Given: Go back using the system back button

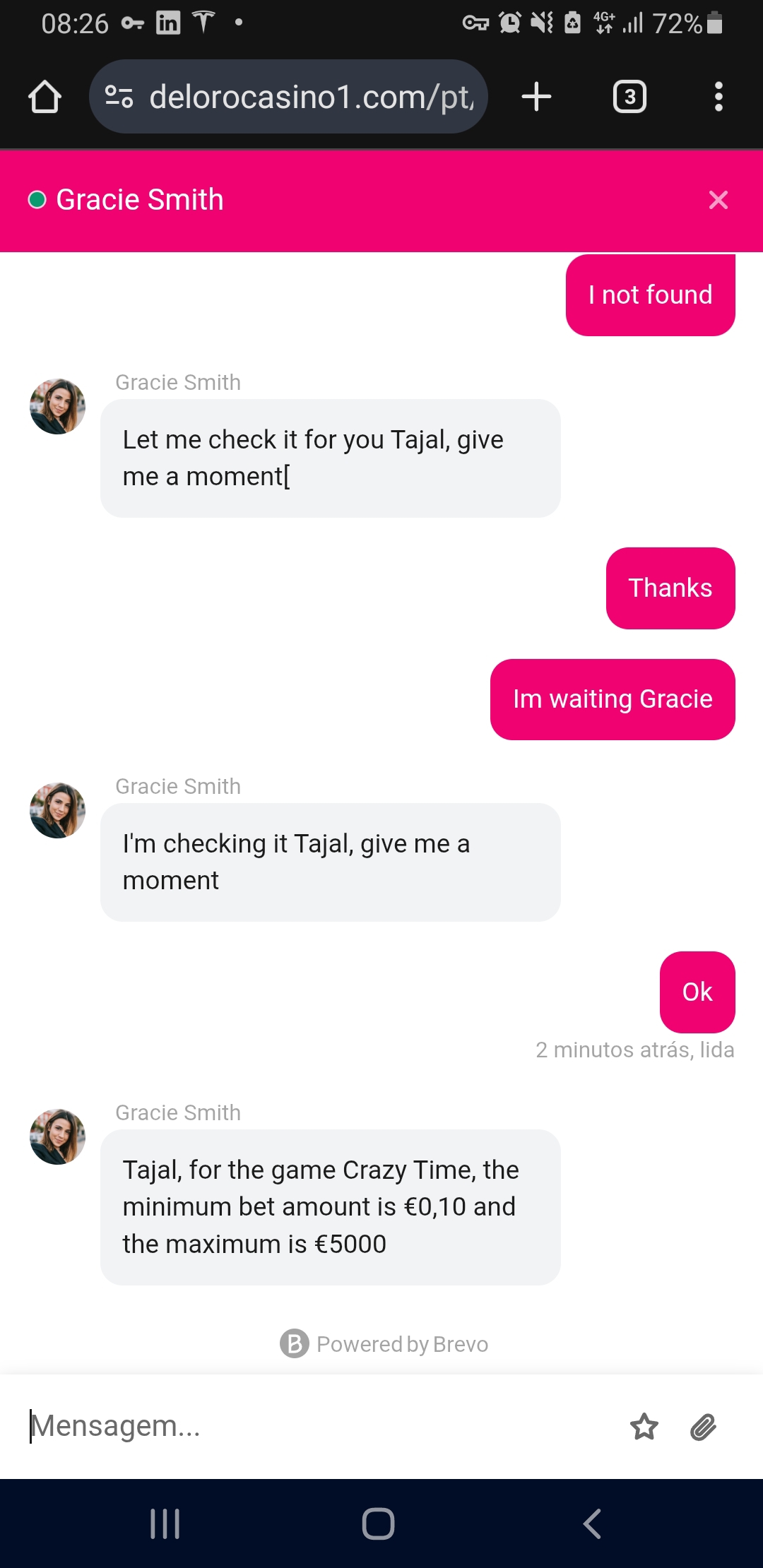Looking at the screenshot, I should (x=592, y=1524).
